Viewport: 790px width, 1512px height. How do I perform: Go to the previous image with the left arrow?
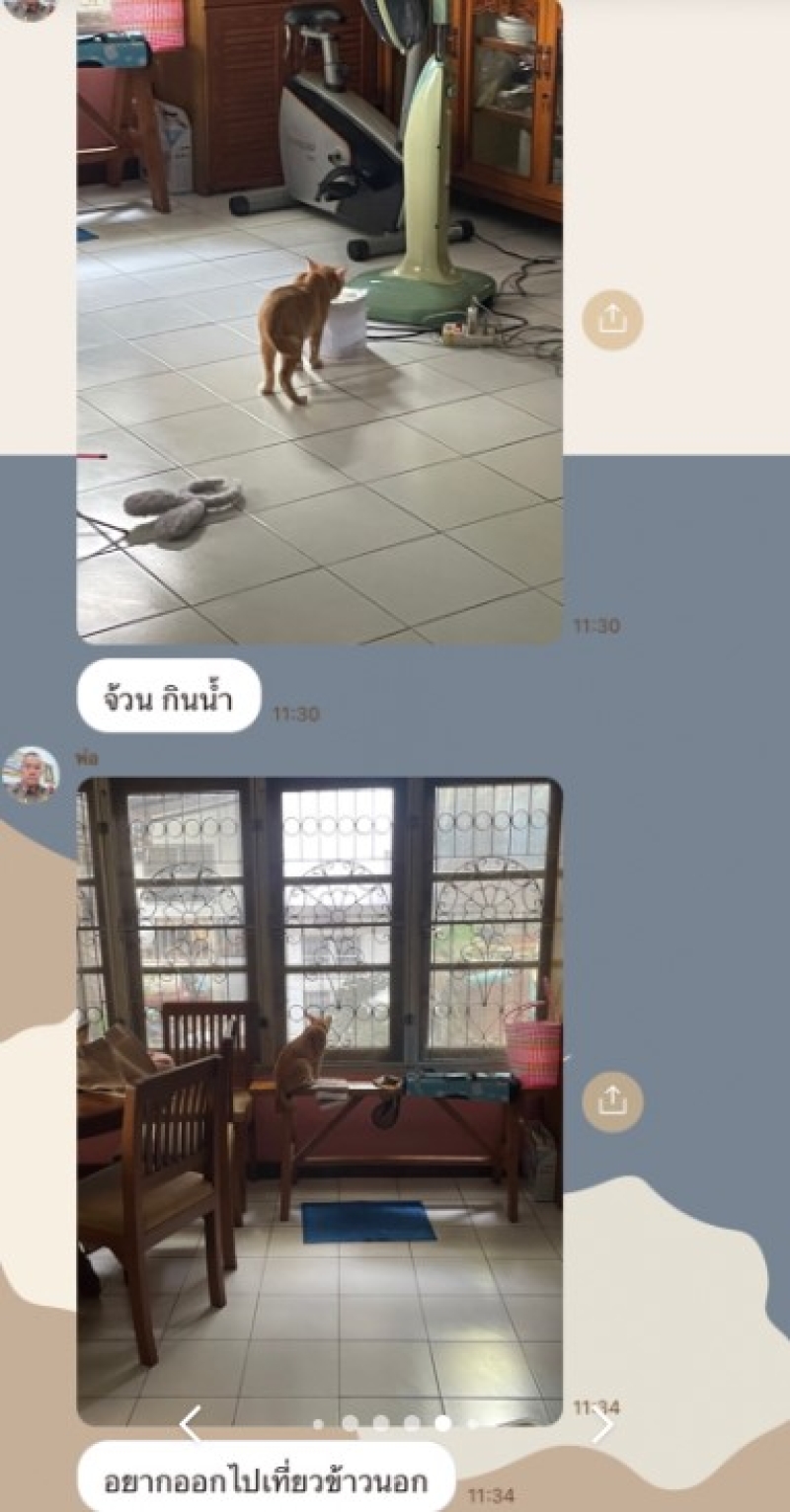tap(190, 1424)
